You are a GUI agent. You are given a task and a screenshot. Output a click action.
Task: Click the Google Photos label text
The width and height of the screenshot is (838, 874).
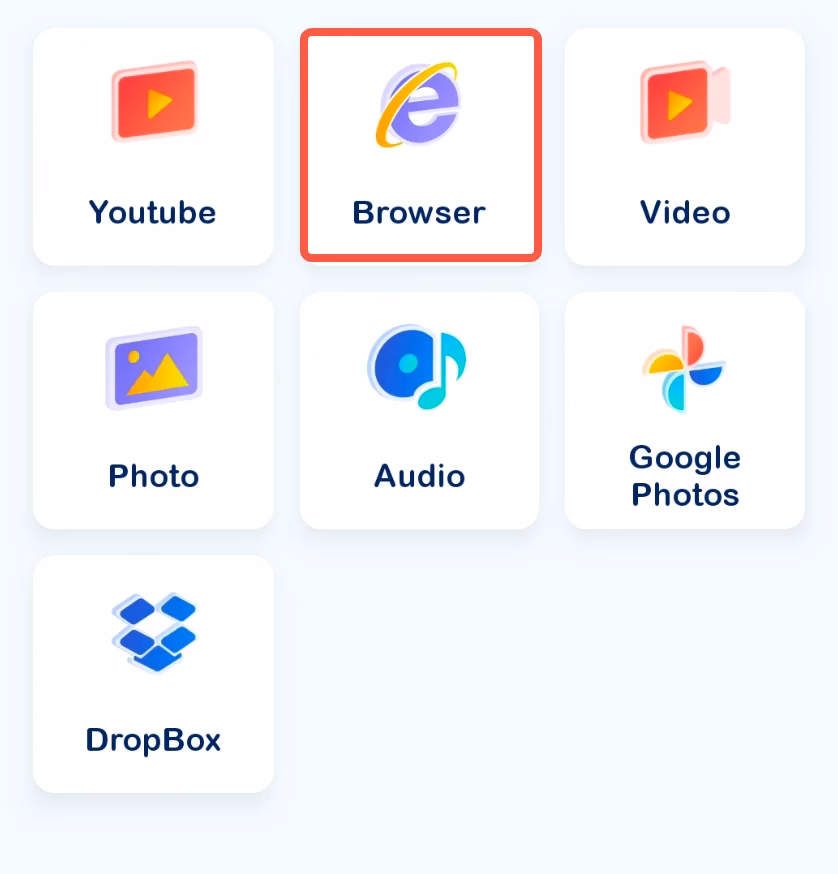[x=684, y=476]
